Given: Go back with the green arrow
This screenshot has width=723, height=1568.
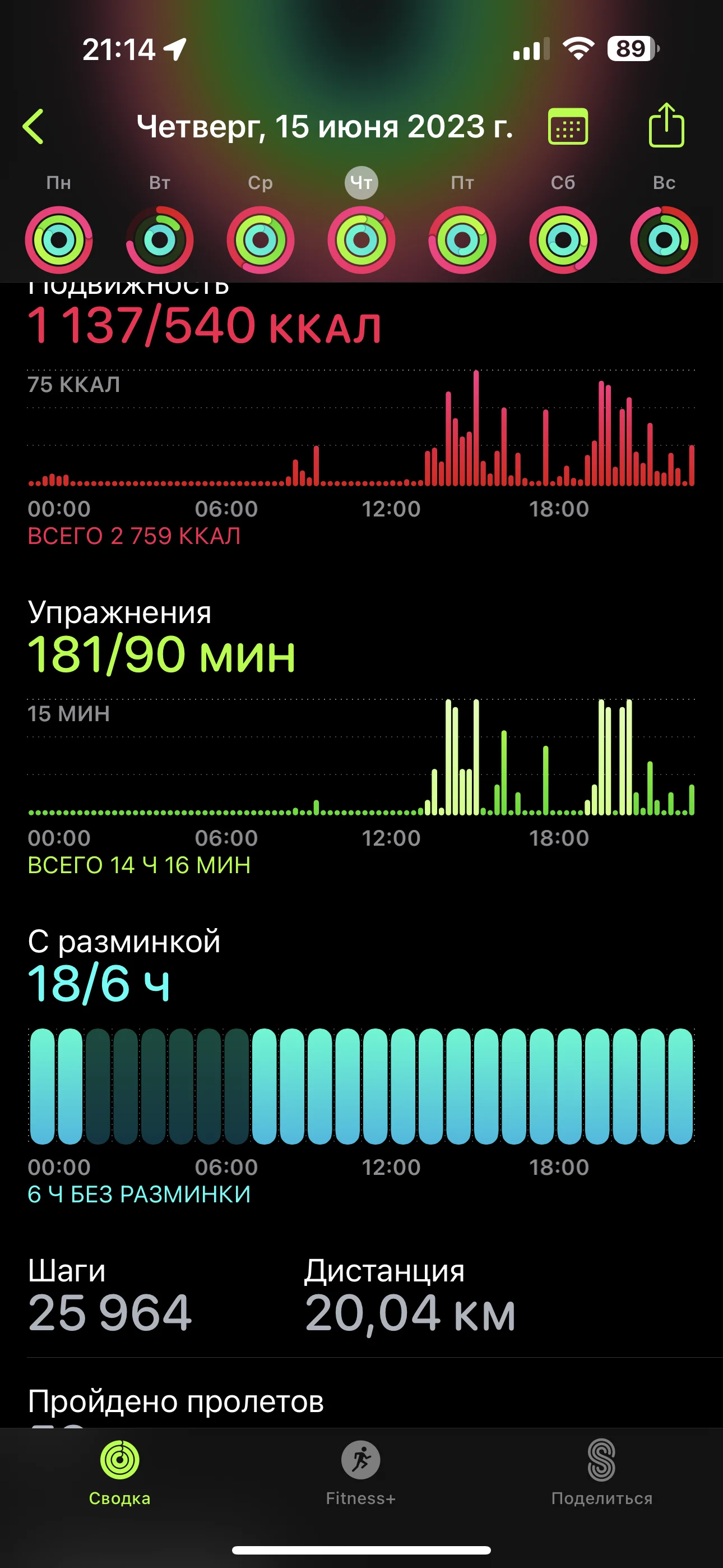Looking at the screenshot, I should (34, 127).
